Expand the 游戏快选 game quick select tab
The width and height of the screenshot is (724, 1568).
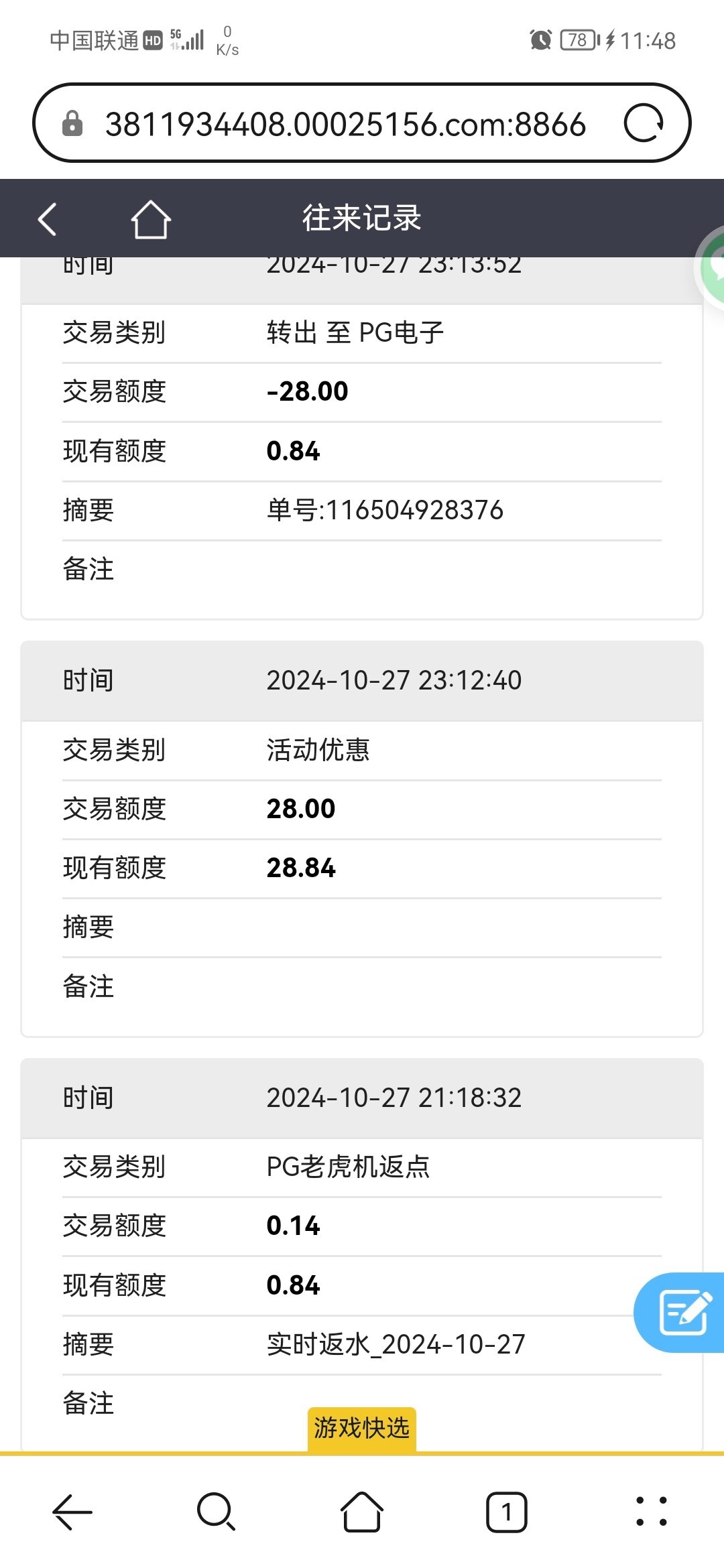point(362,1428)
